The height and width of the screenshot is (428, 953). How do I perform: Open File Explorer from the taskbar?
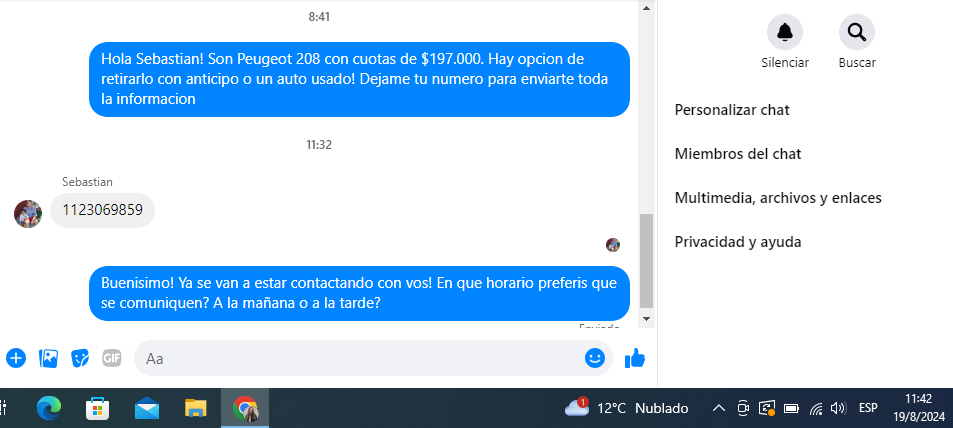click(x=196, y=408)
